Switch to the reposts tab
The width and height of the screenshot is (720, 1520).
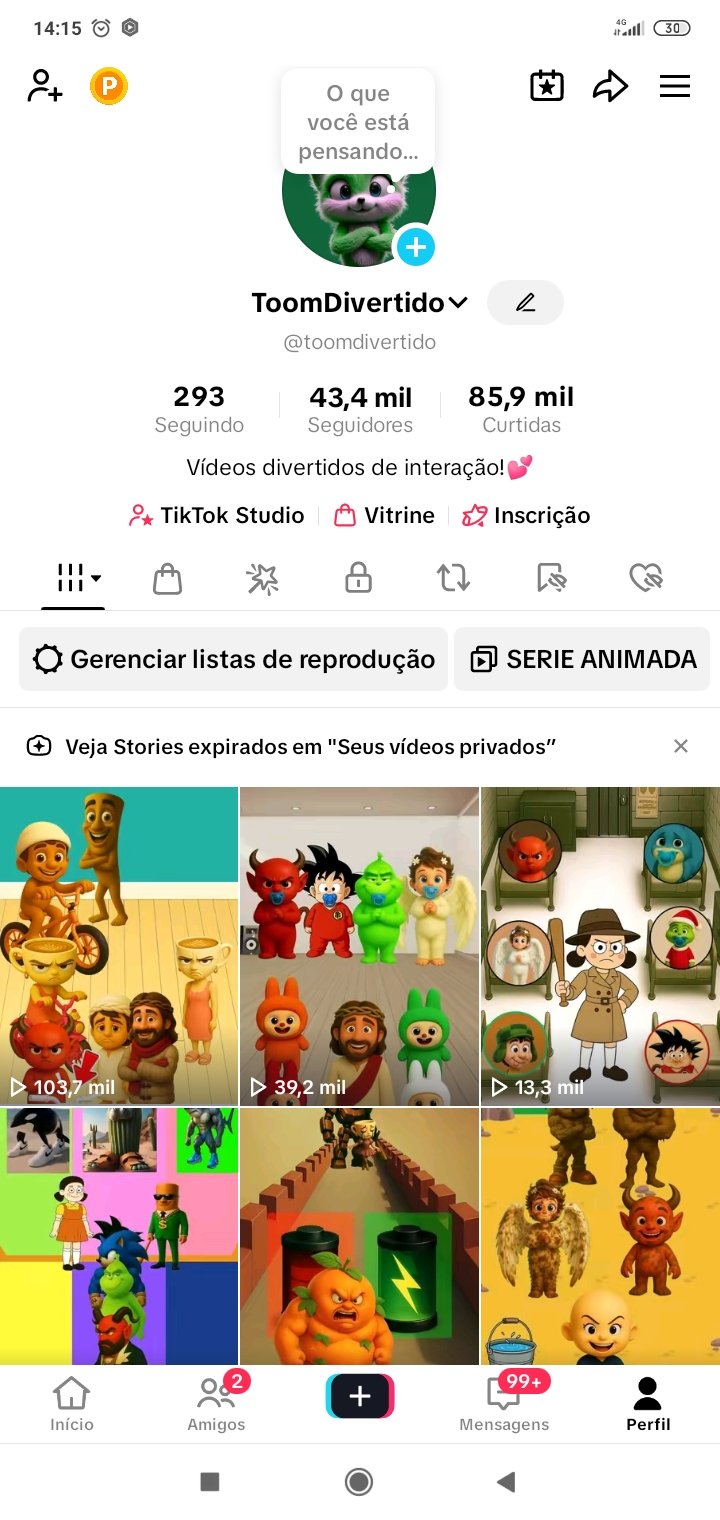(453, 578)
